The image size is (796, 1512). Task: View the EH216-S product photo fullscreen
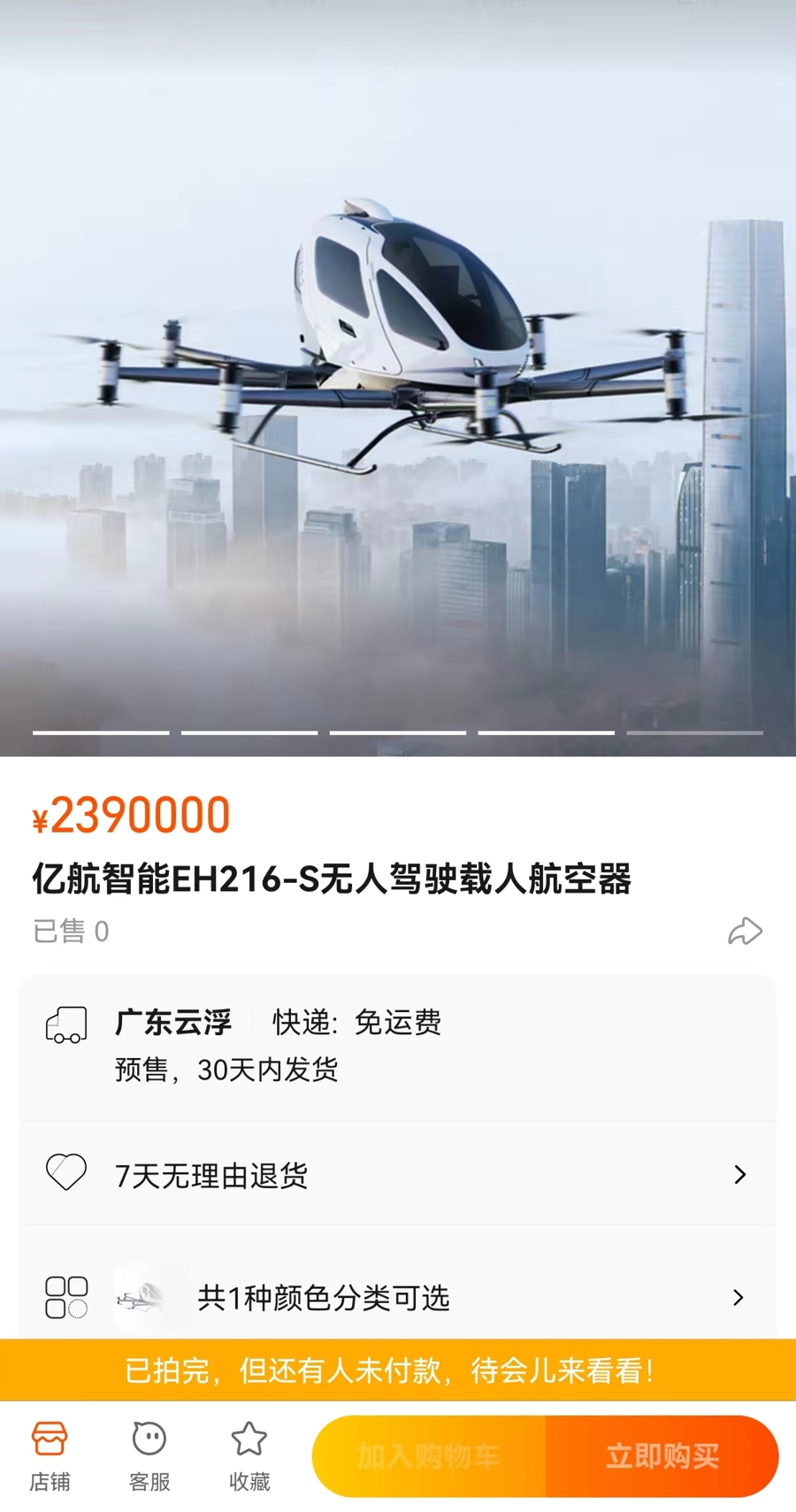click(x=398, y=372)
